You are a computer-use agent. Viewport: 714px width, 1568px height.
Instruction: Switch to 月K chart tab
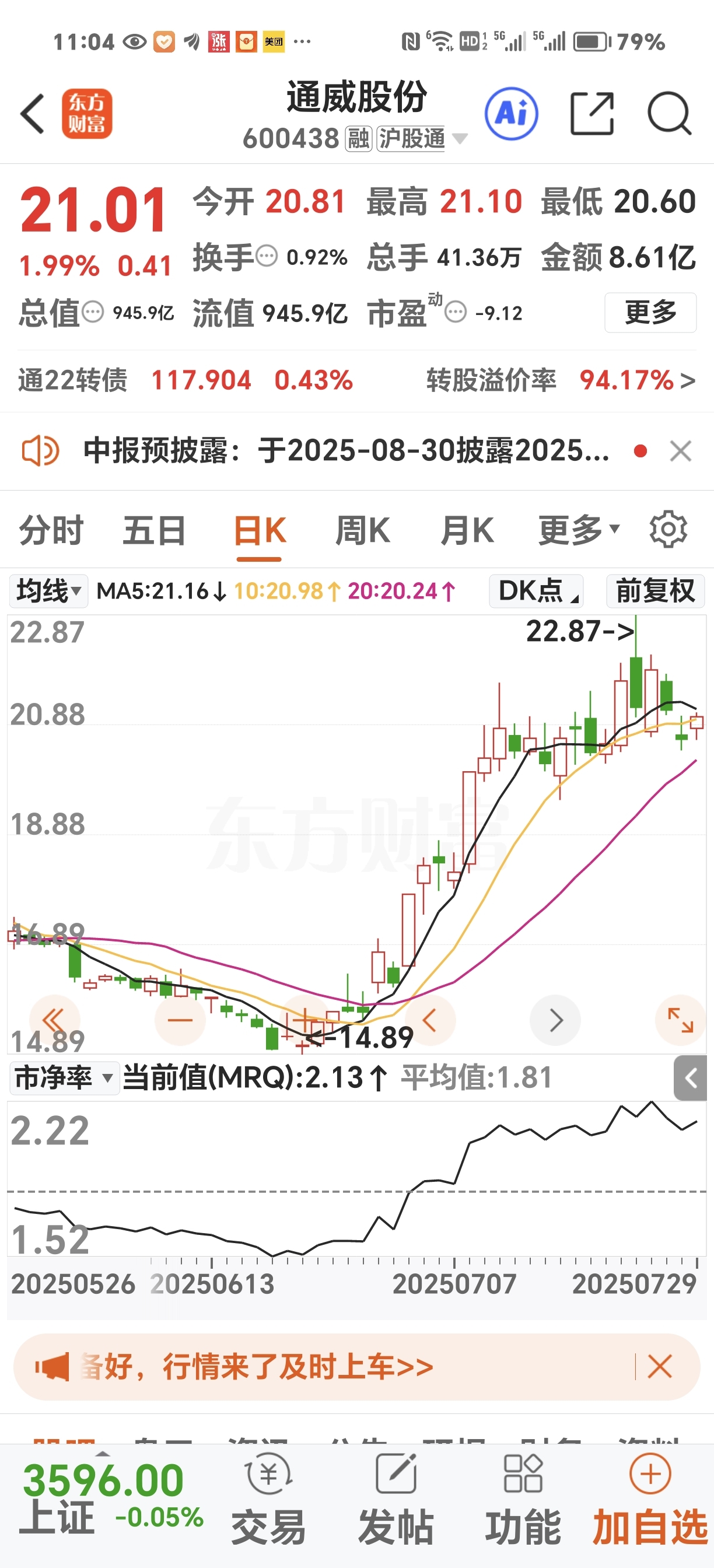467,530
